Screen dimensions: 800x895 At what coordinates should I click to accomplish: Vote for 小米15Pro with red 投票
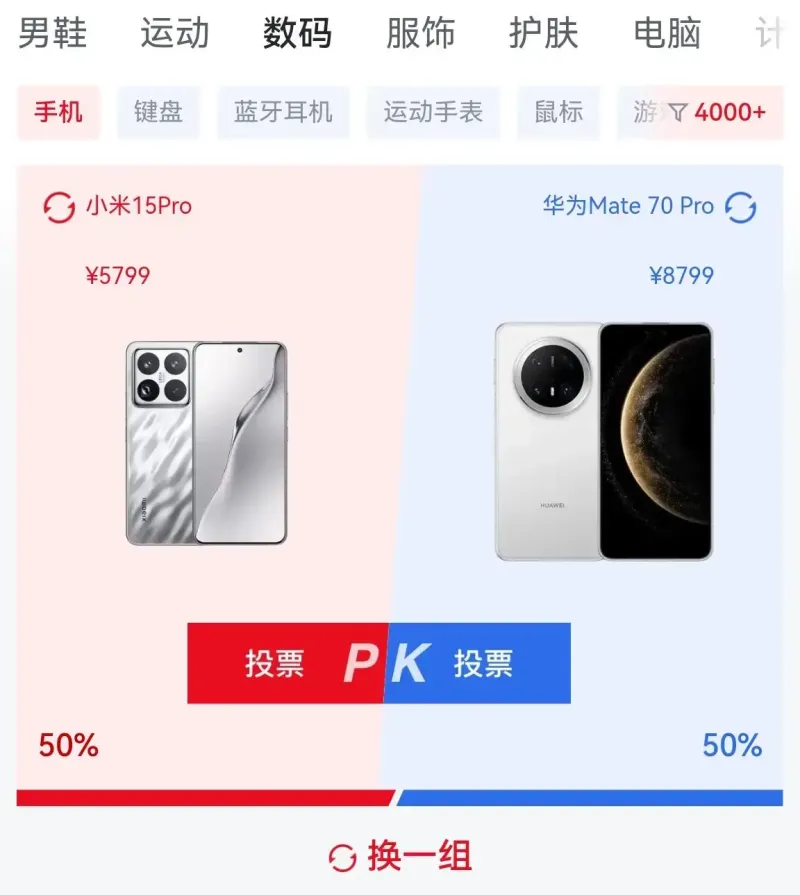pyautogui.click(x=276, y=663)
